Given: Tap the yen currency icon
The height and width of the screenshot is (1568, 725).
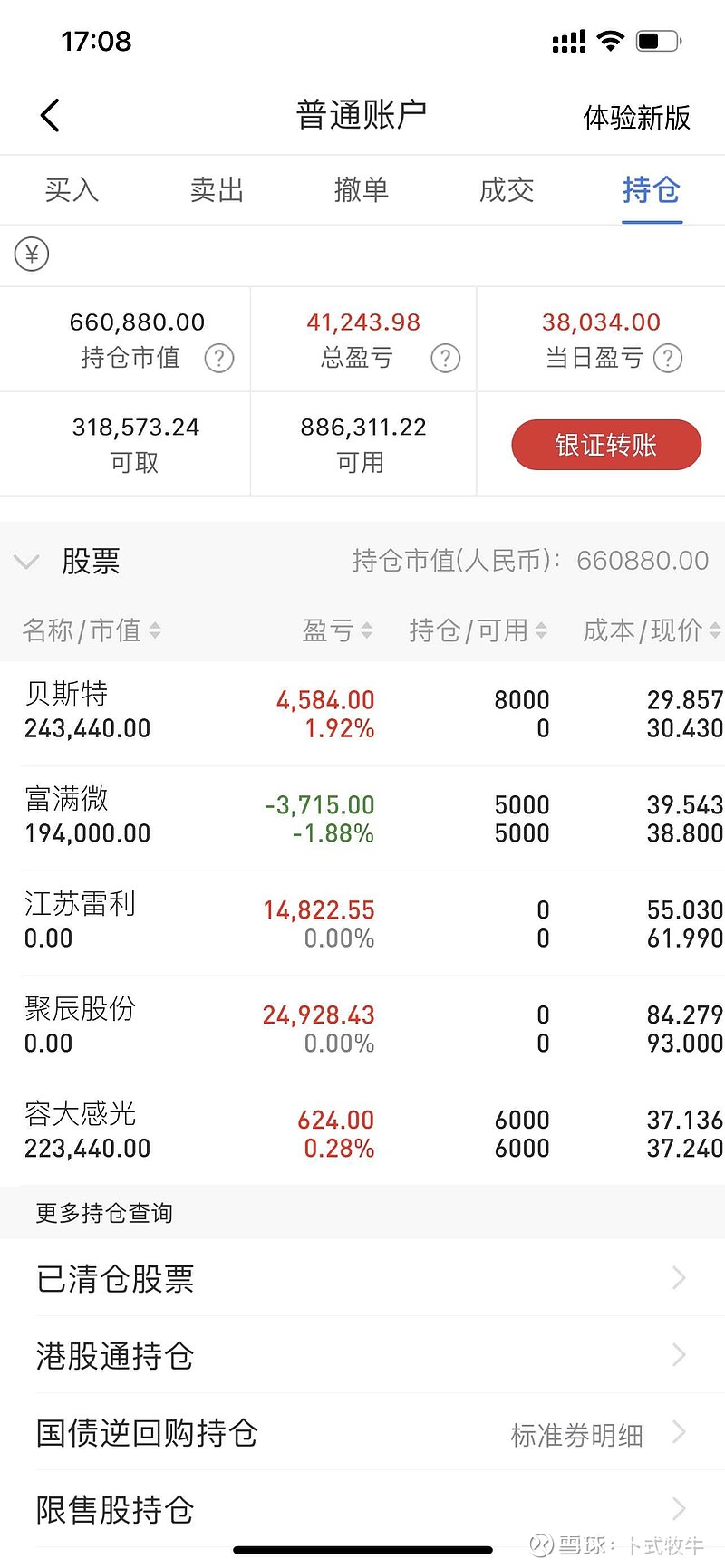Looking at the screenshot, I should [x=32, y=255].
